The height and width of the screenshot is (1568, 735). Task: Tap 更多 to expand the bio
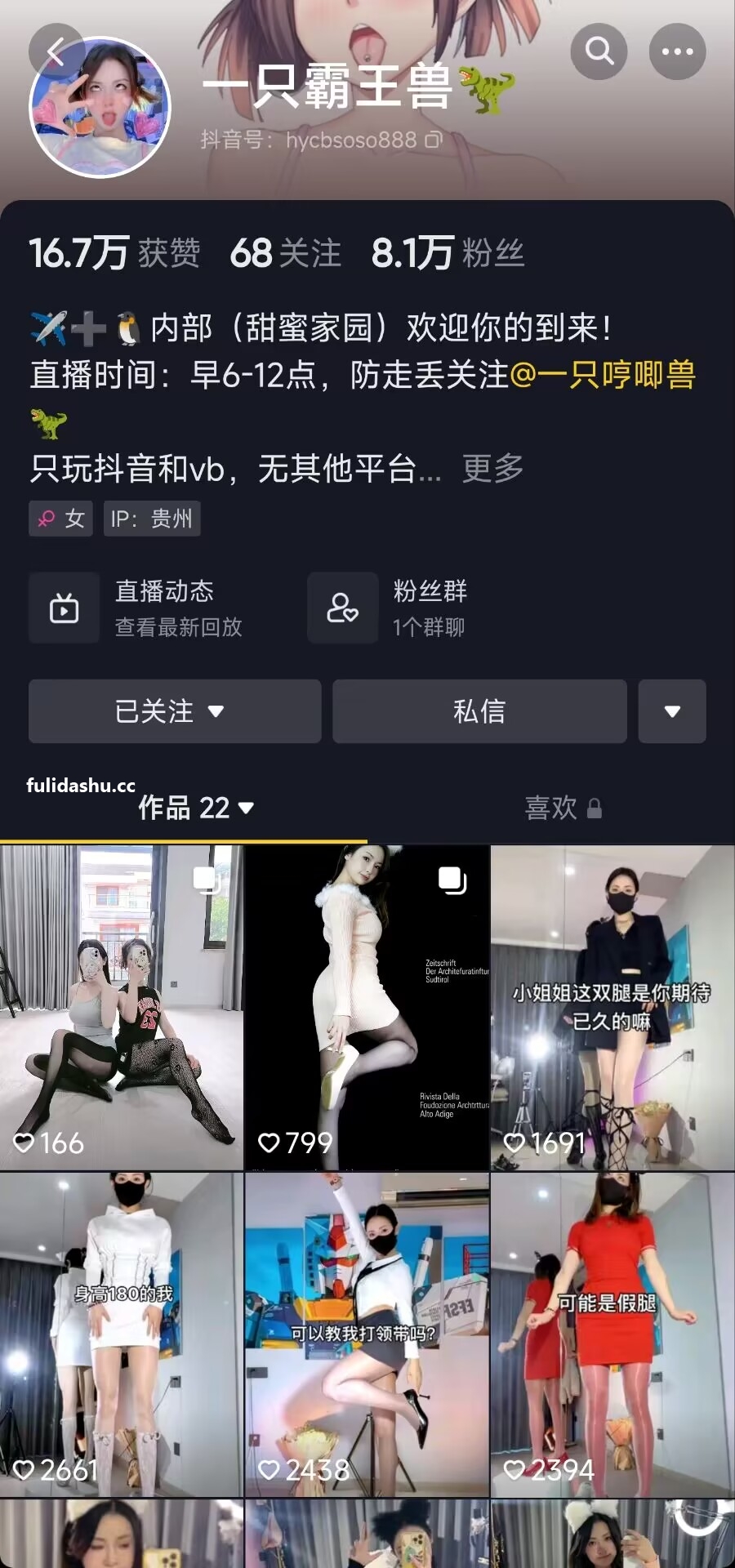(492, 468)
